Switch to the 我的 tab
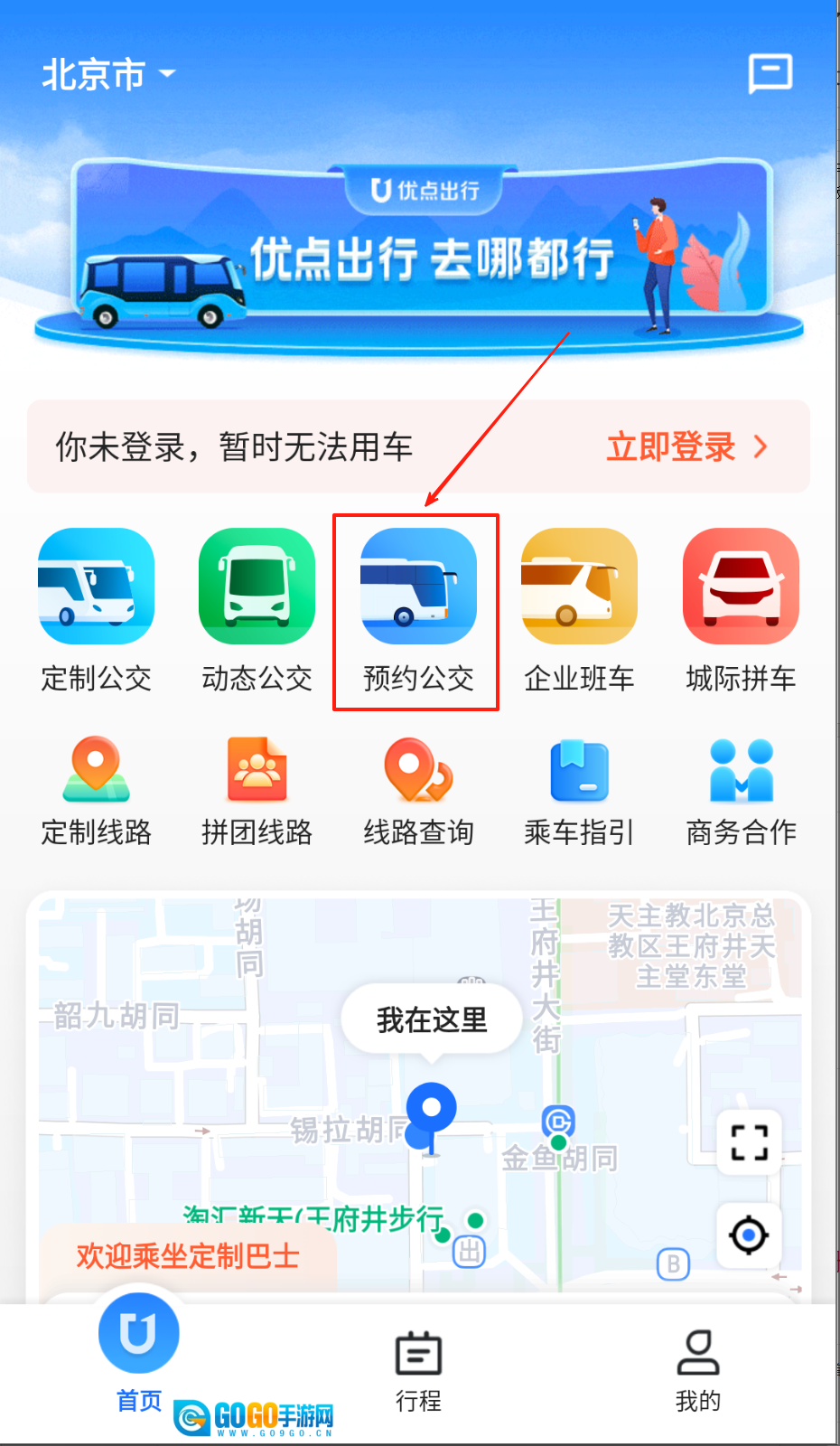This screenshot has width=840, height=1446. pos(697,1370)
